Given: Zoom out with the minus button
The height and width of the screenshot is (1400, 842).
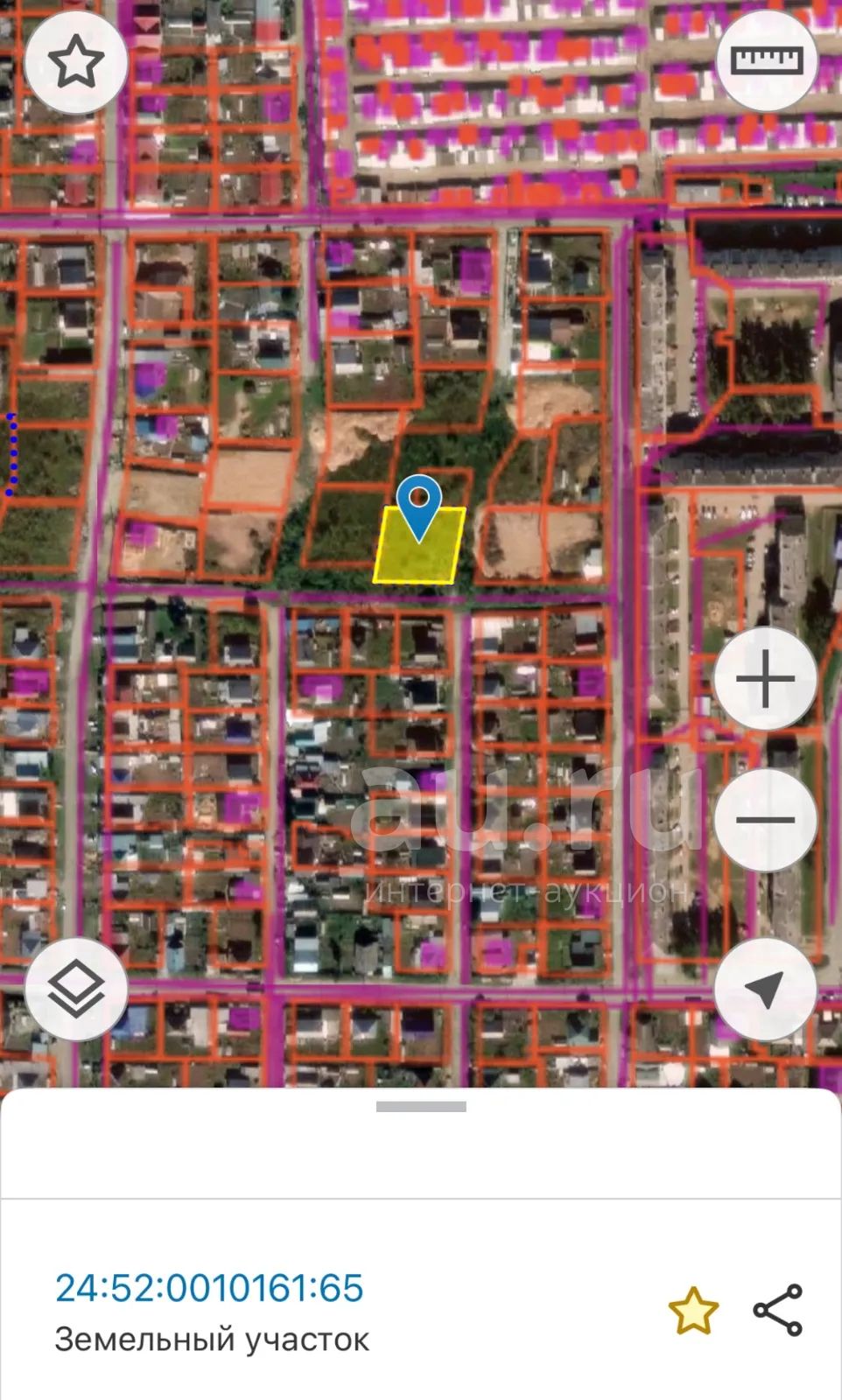Looking at the screenshot, I should pyautogui.click(x=766, y=820).
